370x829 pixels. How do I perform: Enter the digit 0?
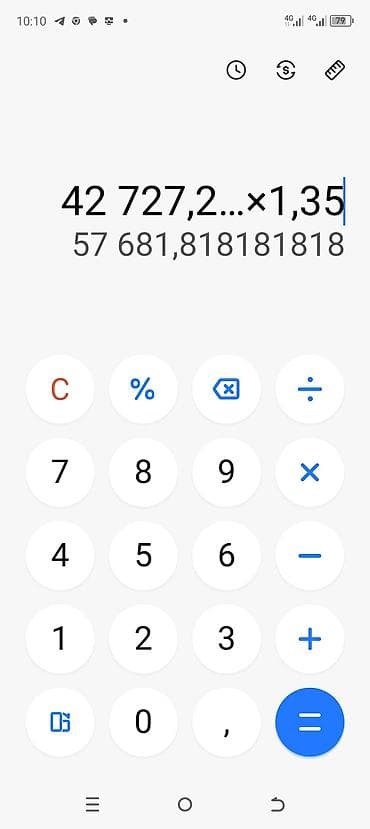143,722
